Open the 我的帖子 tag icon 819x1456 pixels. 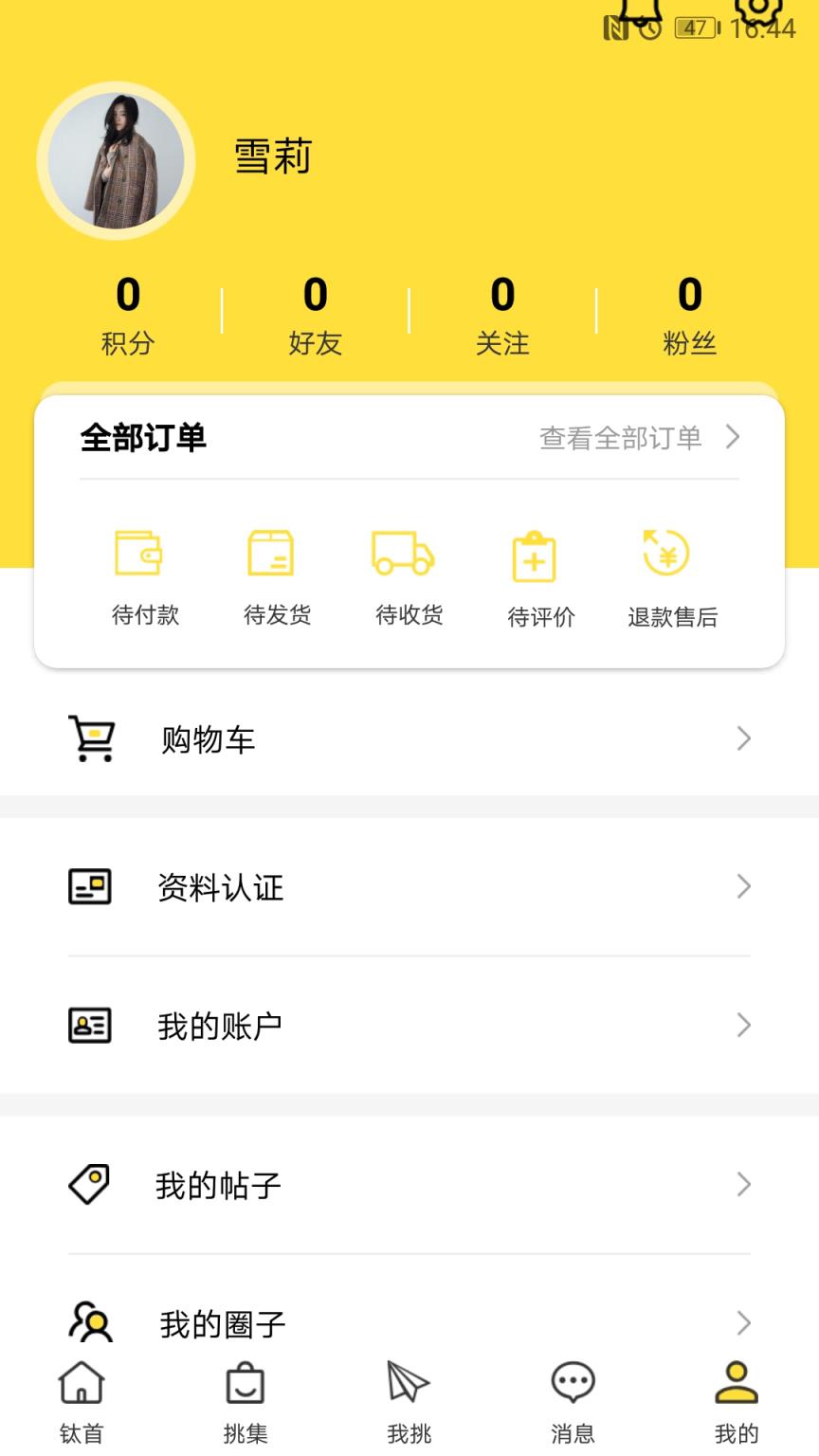(x=89, y=1183)
